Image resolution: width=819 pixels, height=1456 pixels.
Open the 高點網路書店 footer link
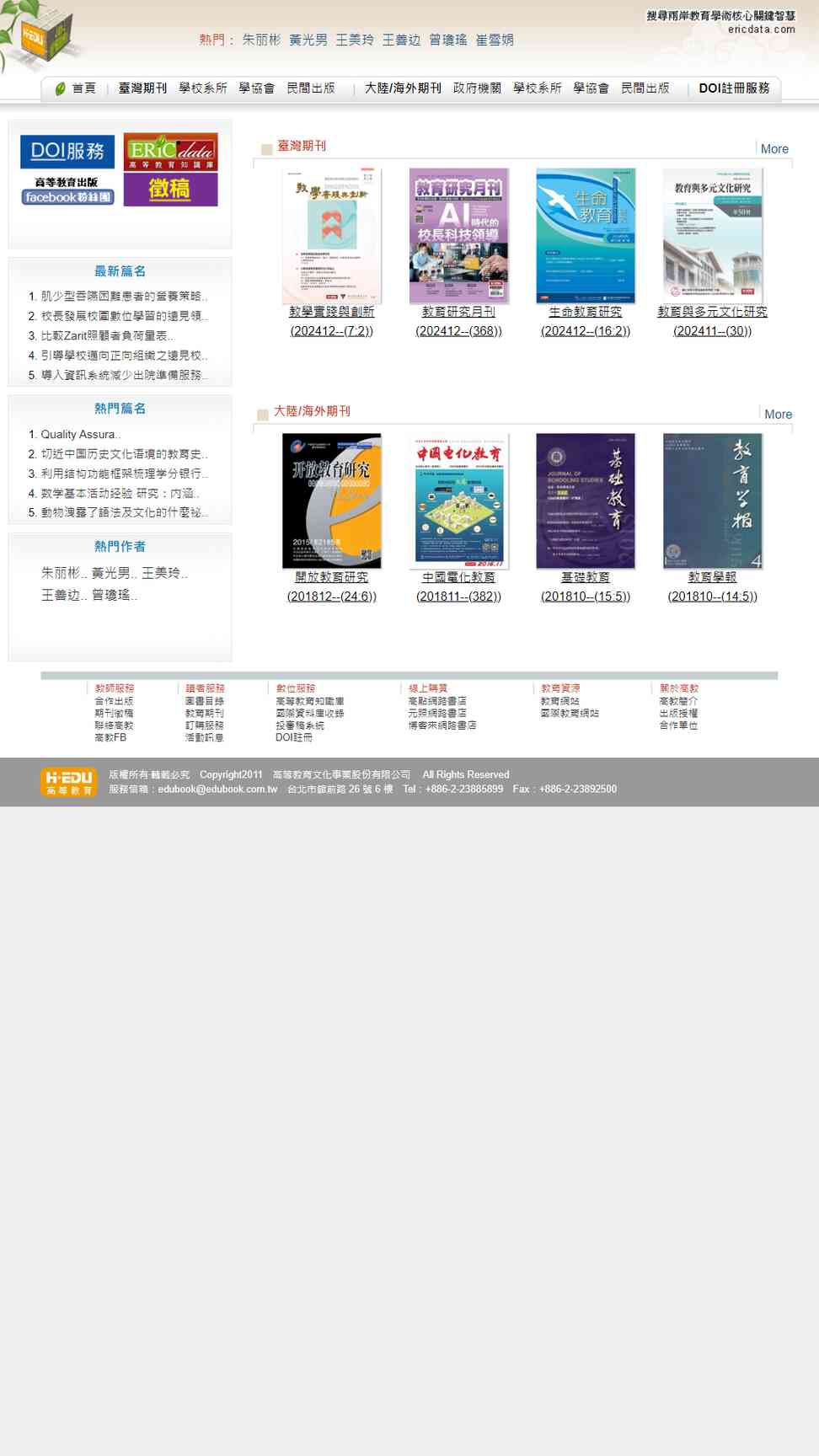pos(437,701)
